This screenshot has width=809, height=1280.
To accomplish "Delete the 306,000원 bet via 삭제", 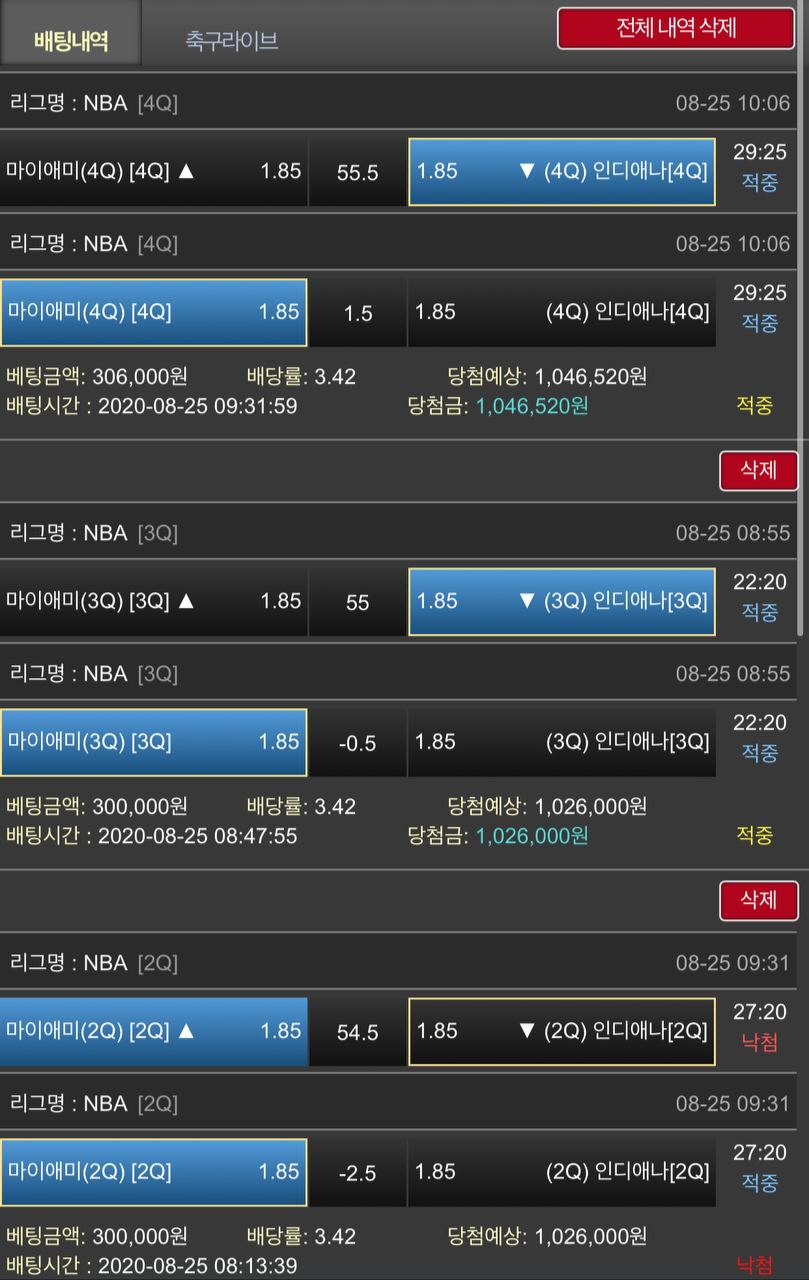I will tap(758, 470).
